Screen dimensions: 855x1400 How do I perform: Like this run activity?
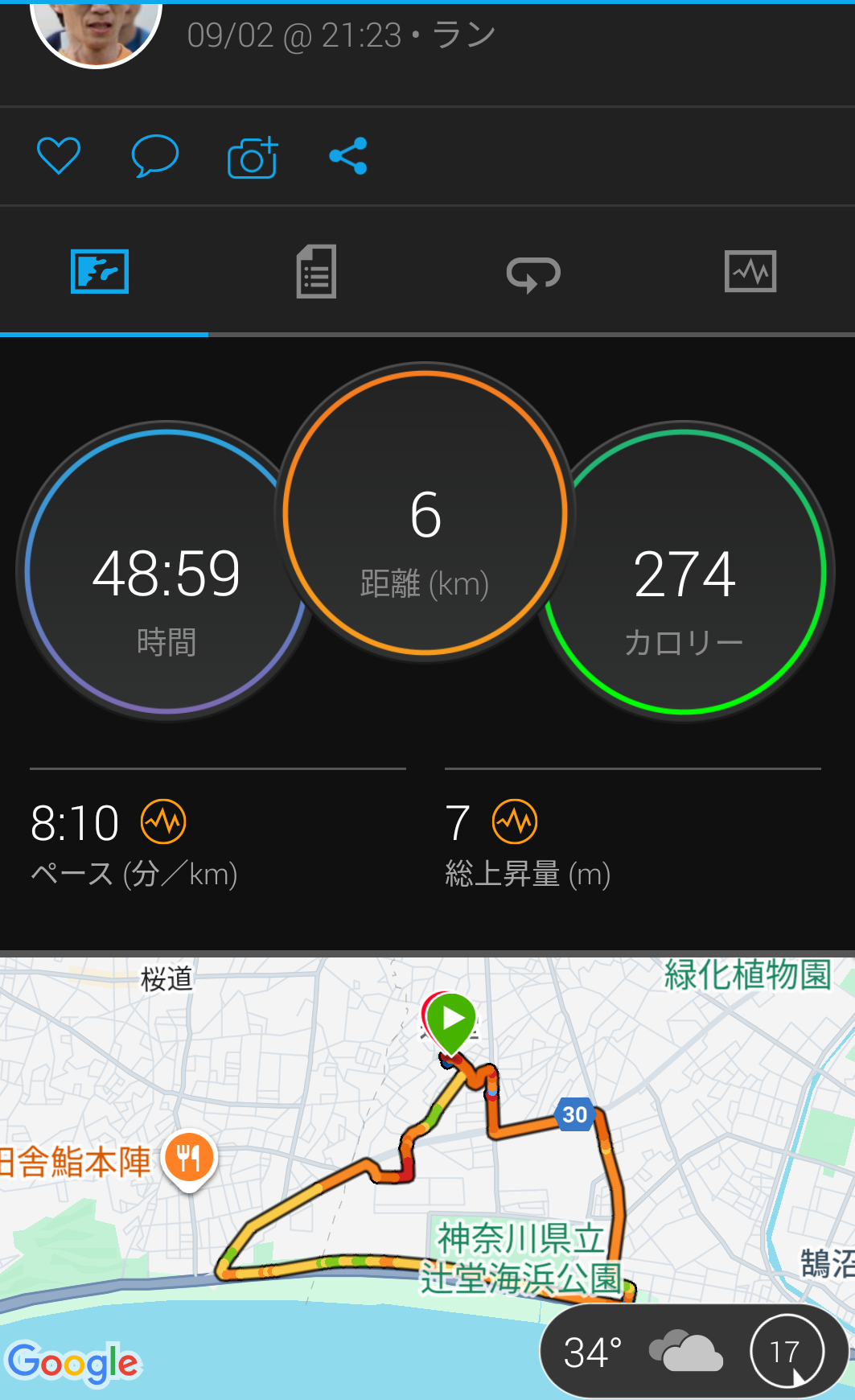click(x=59, y=156)
